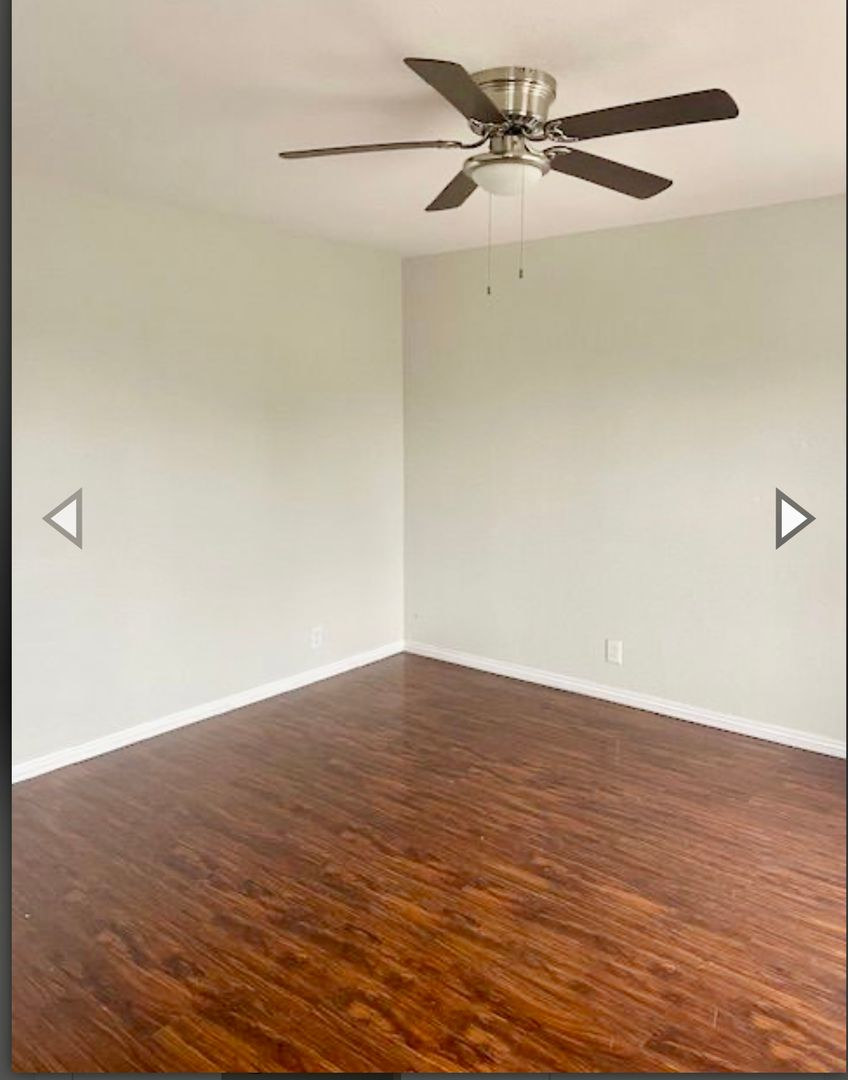Advance to the next photo

[x=794, y=518]
